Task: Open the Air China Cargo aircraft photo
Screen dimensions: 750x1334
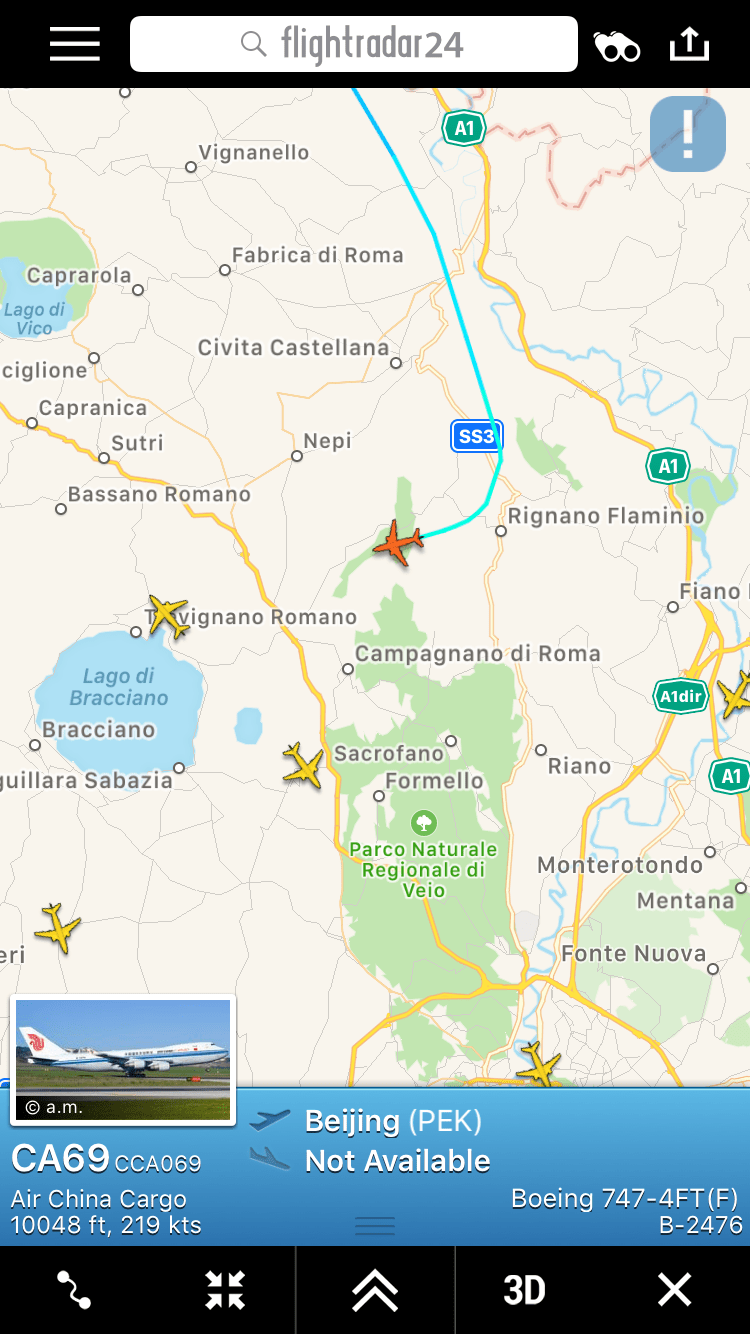Action: [123, 1059]
